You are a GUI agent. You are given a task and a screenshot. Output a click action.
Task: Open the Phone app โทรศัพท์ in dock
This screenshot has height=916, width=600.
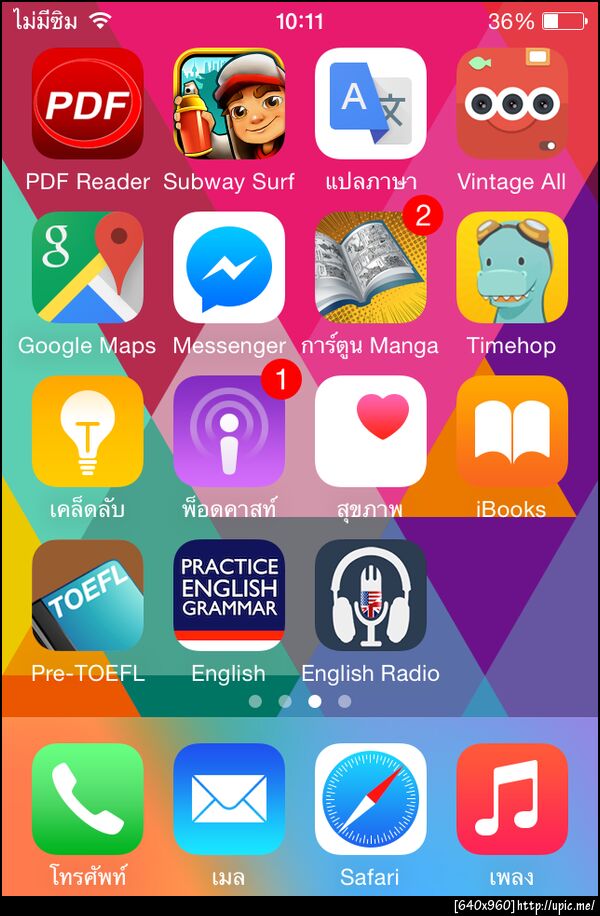click(87, 799)
